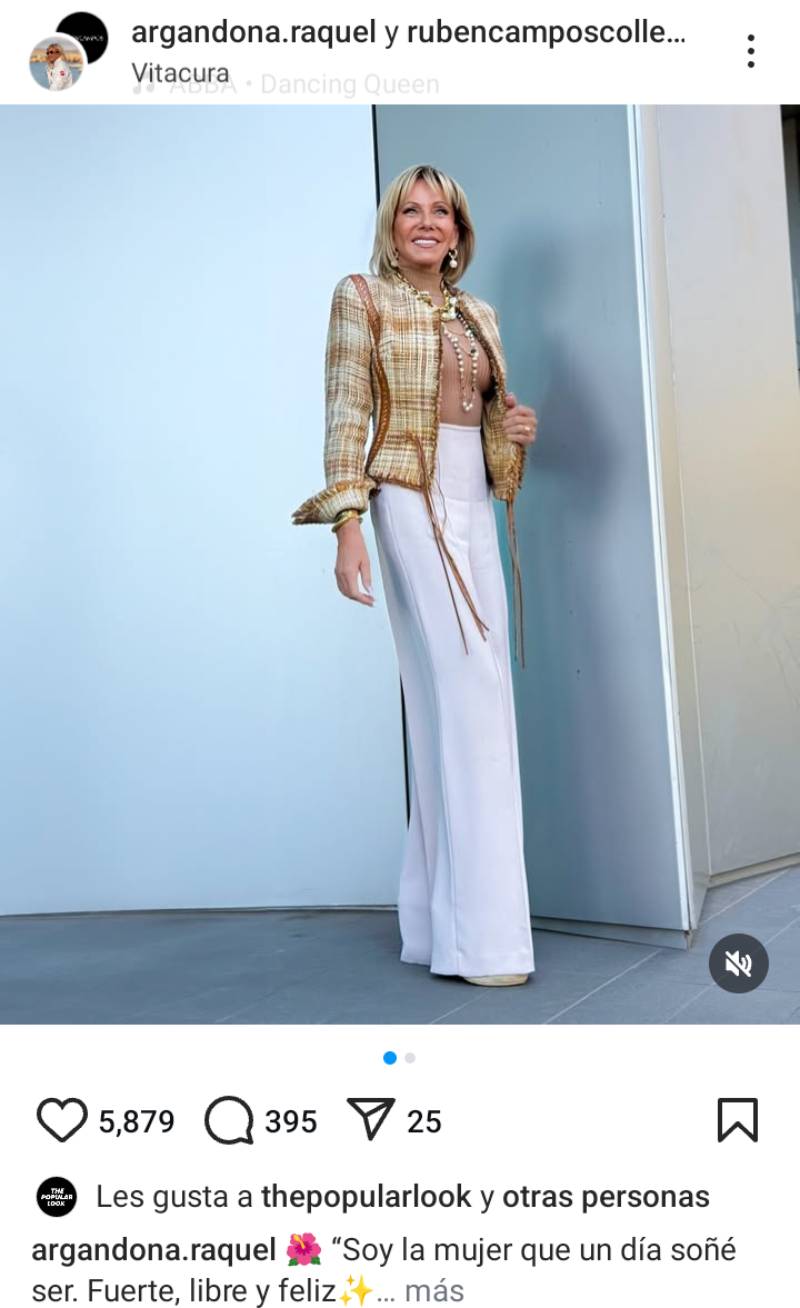800x1308 pixels.
Task: Like the post with the heart icon
Action: (61, 1121)
